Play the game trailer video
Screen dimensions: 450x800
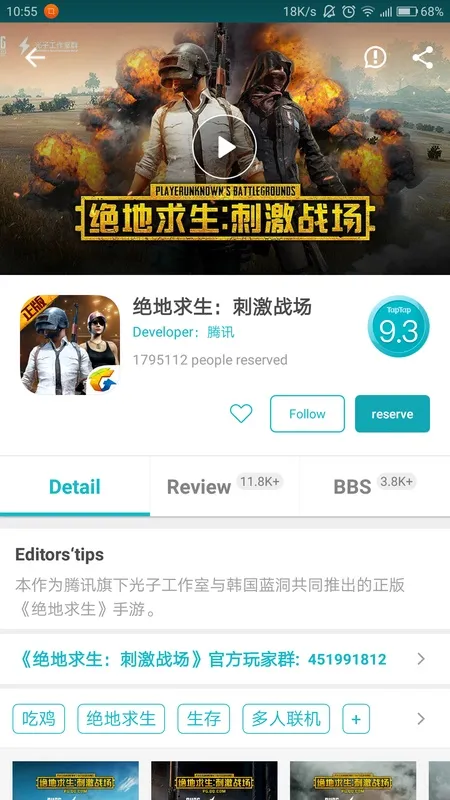click(x=224, y=147)
